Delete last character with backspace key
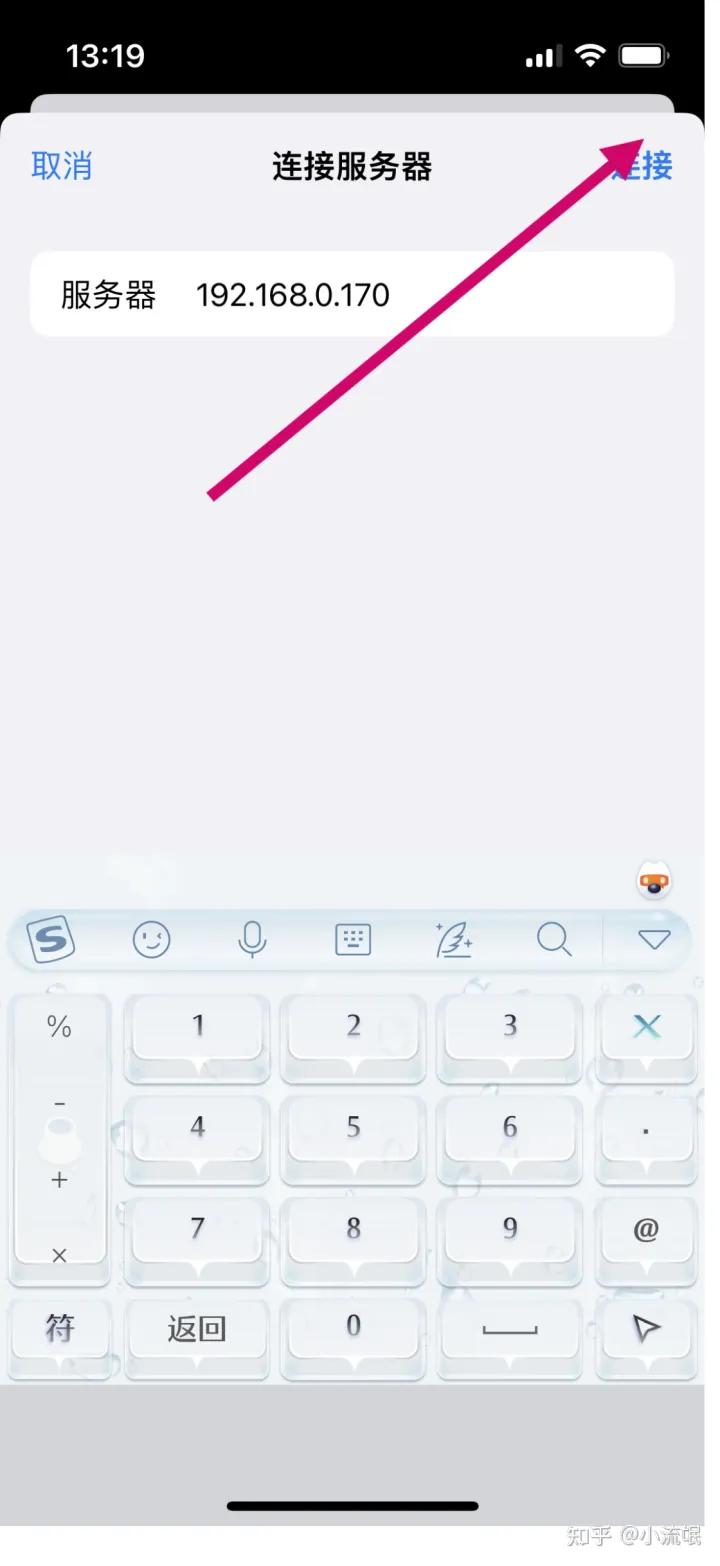720x1566 pixels. pyautogui.click(x=646, y=1028)
